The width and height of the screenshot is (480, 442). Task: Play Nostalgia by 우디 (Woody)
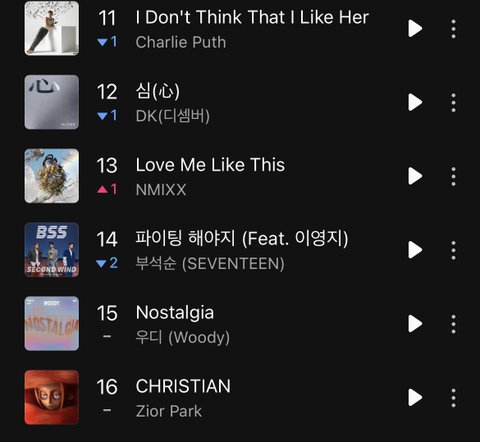point(415,324)
